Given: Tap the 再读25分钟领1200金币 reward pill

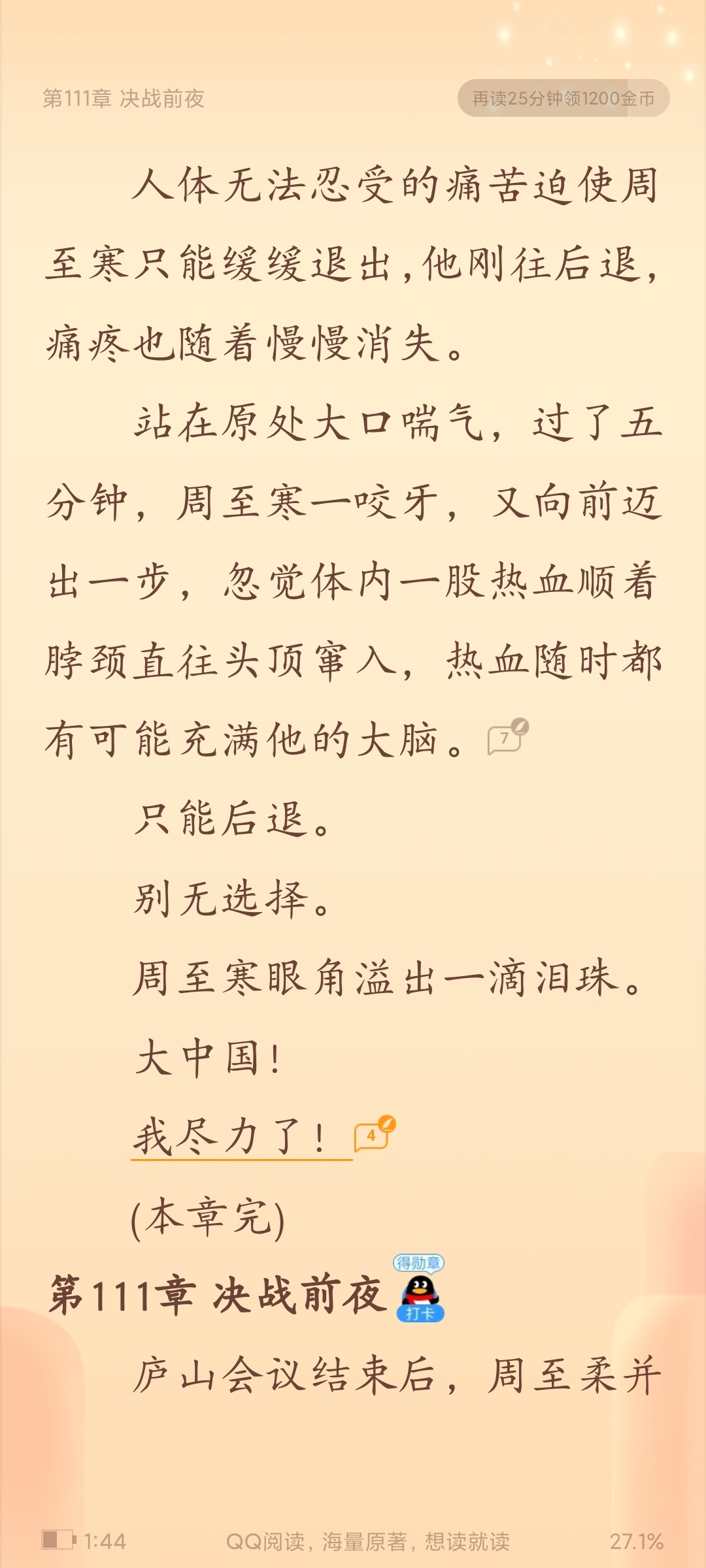Looking at the screenshot, I should (563, 98).
